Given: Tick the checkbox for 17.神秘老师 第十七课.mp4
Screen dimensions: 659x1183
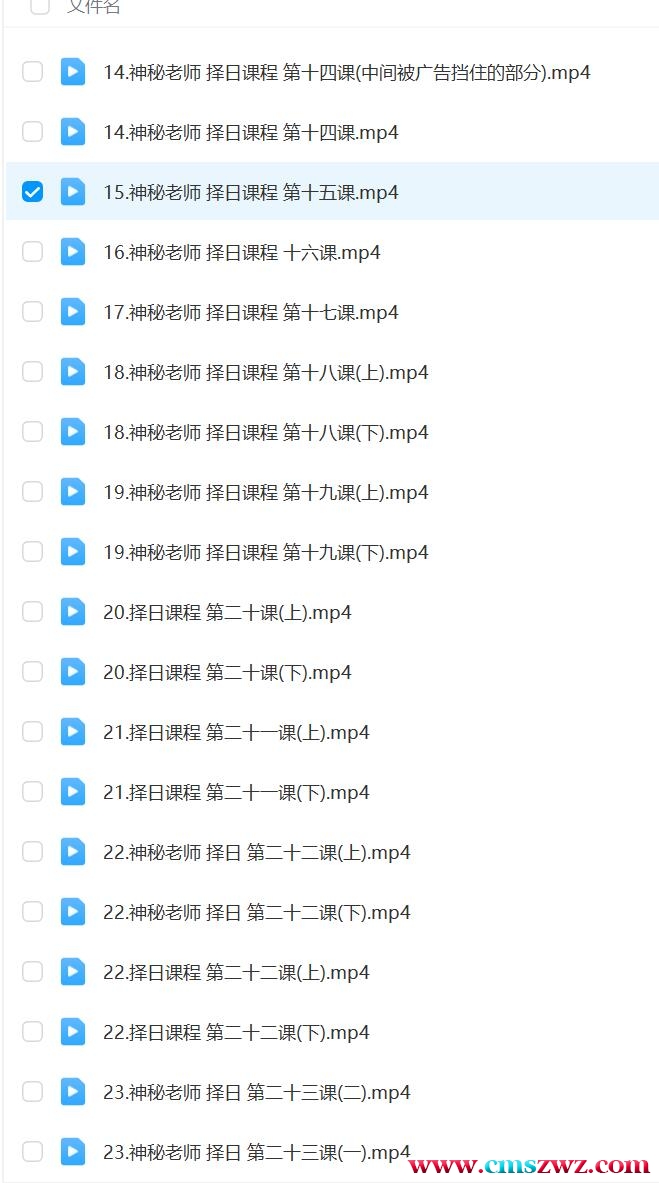Looking at the screenshot, I should click(x=32, y=312).
